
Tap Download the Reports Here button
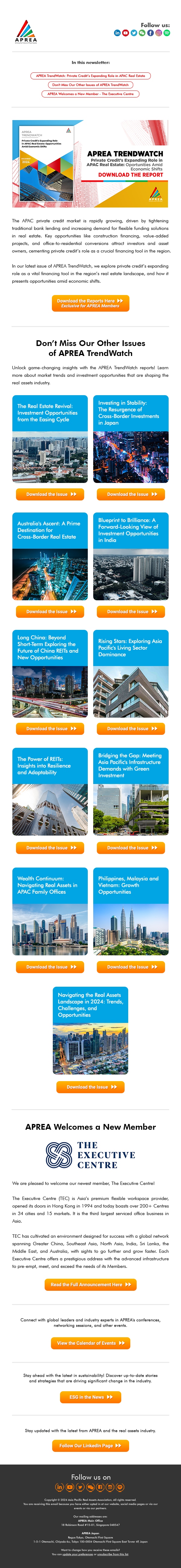(90, 303)
